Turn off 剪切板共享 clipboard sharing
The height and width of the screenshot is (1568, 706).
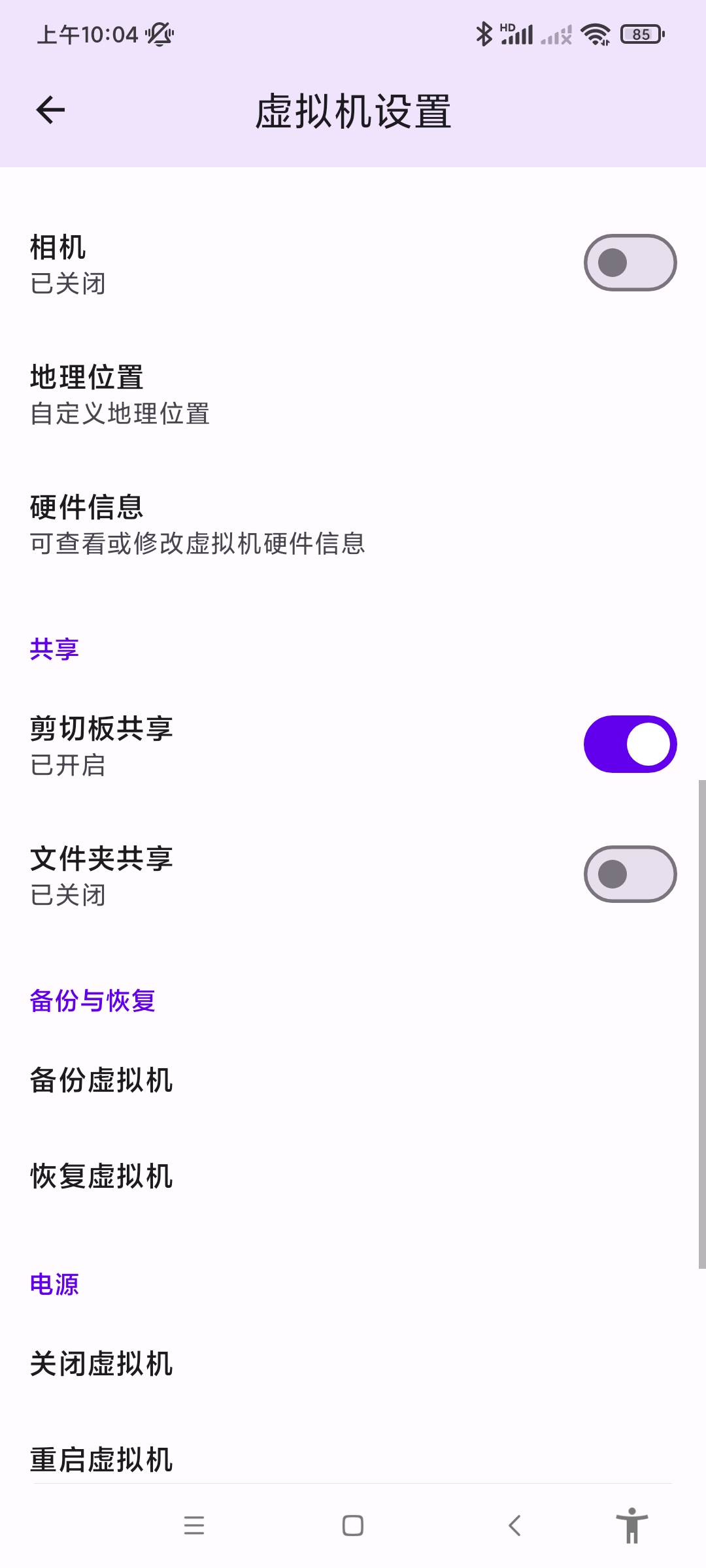(630, 744)
